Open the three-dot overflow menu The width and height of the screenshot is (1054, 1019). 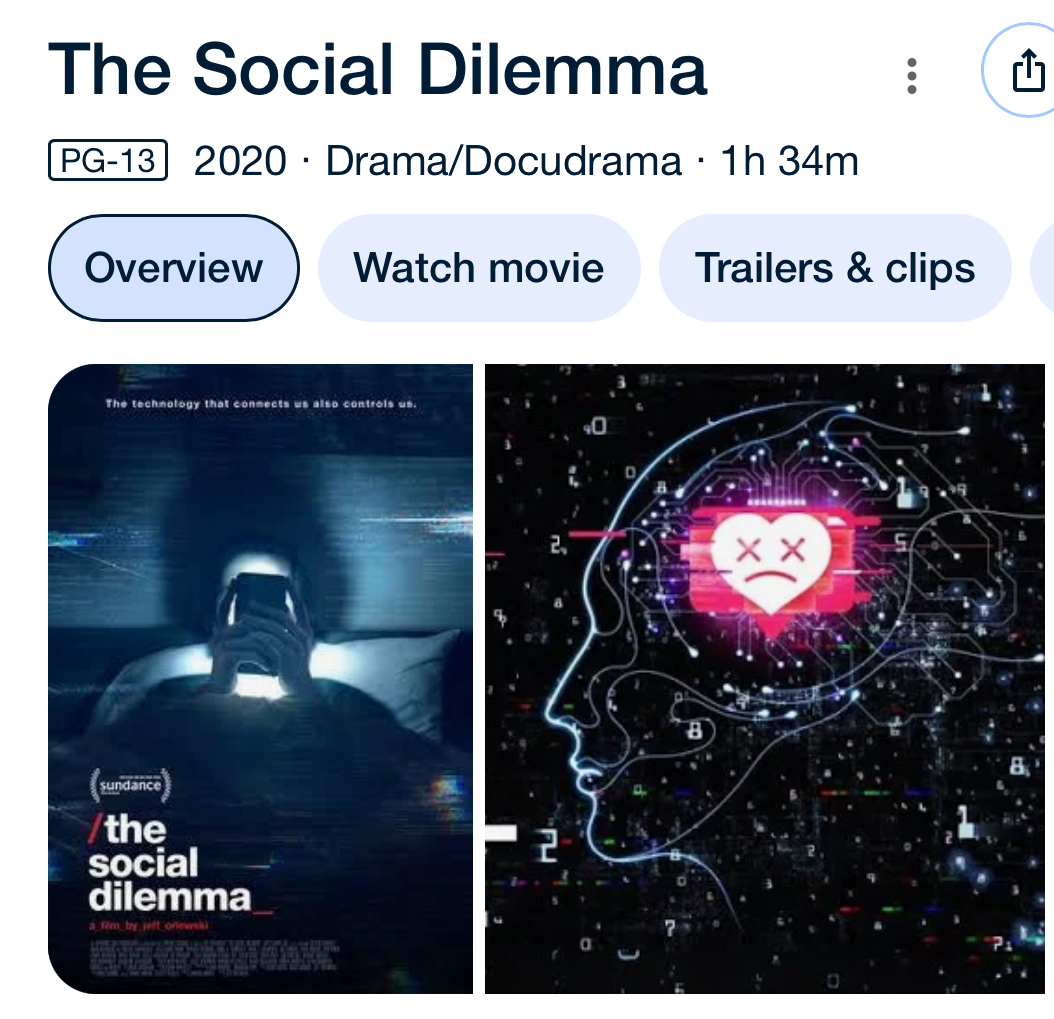(911, 76)
